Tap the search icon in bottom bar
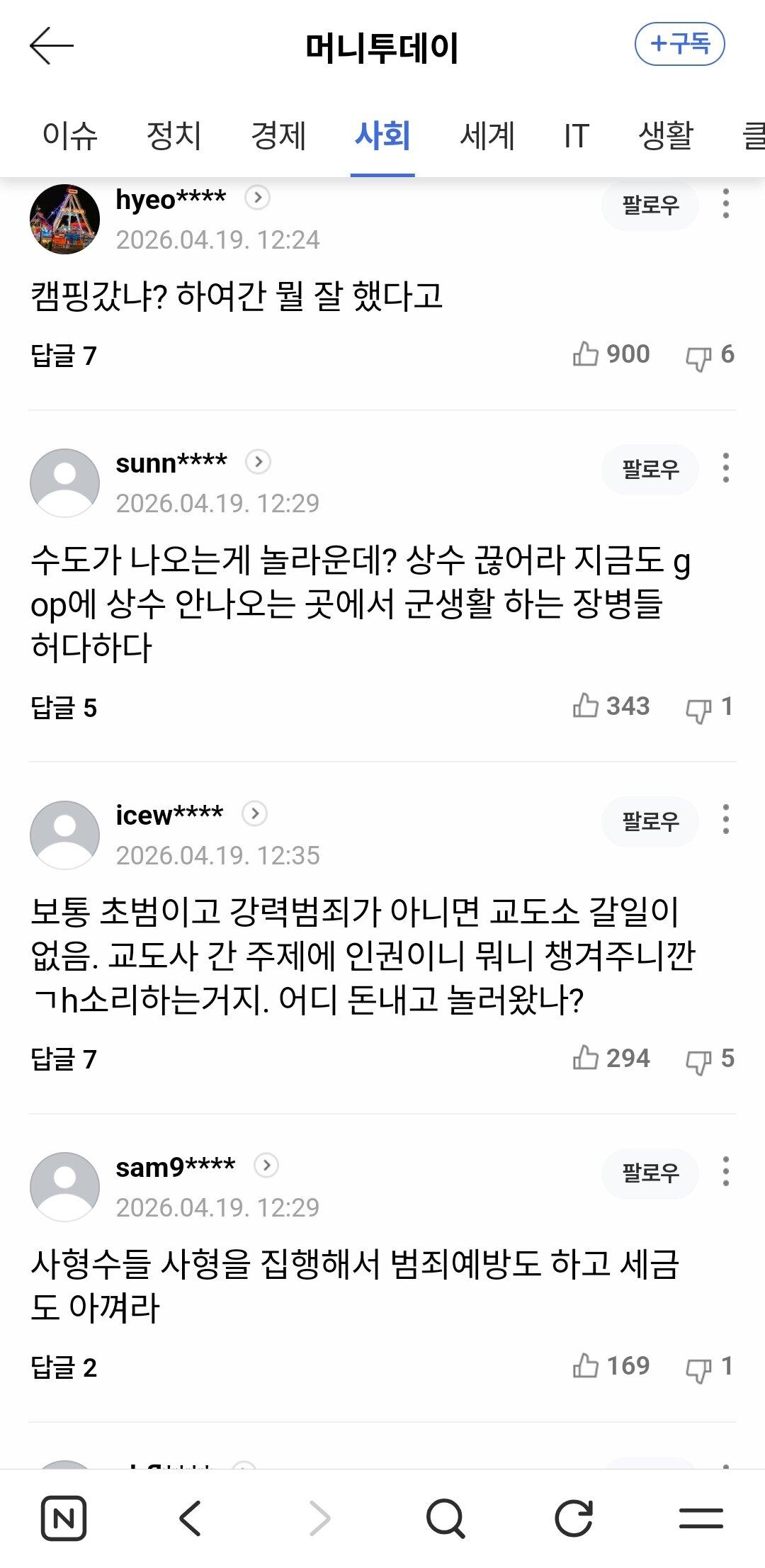The image size is (765, 1568). click(x=446, y=1518)
